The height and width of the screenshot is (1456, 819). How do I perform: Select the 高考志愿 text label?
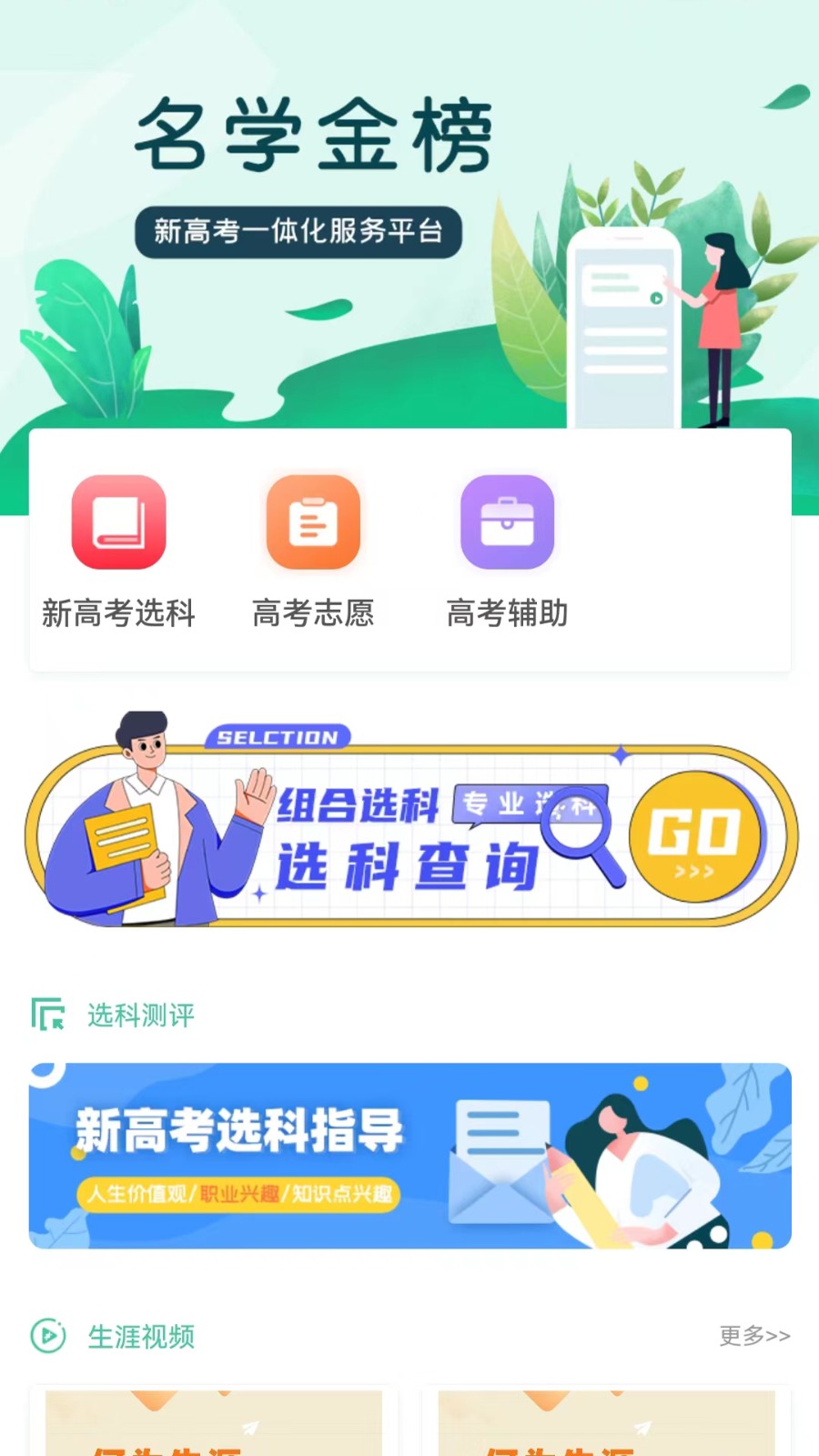coord(313,614)
